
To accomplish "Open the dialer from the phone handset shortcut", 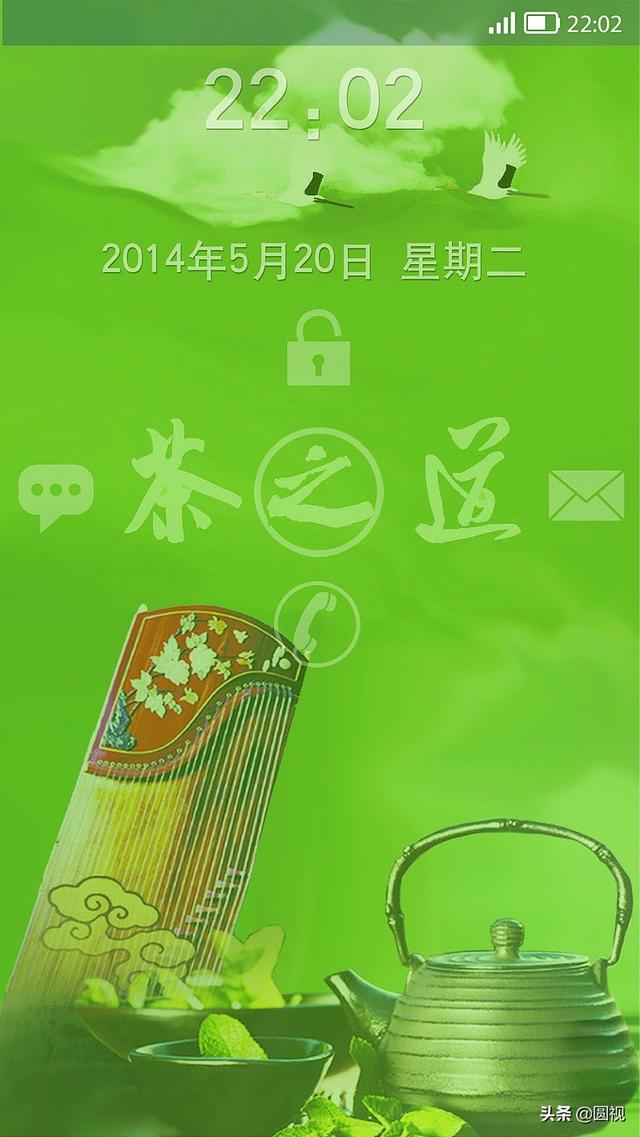I will point(317,624).
